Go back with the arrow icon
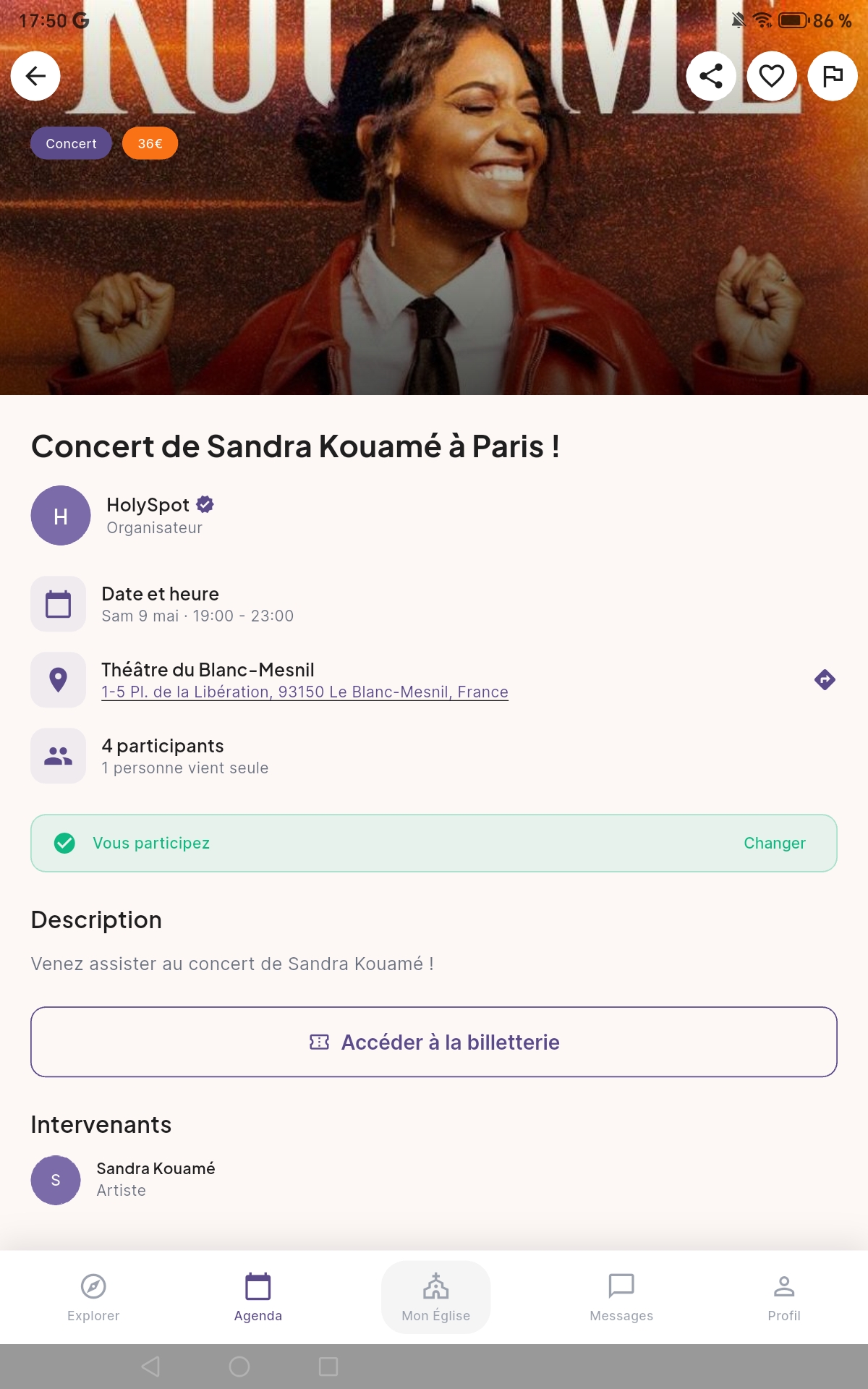The height and width of the screenshot is (1389, 868). click(35, 75)
